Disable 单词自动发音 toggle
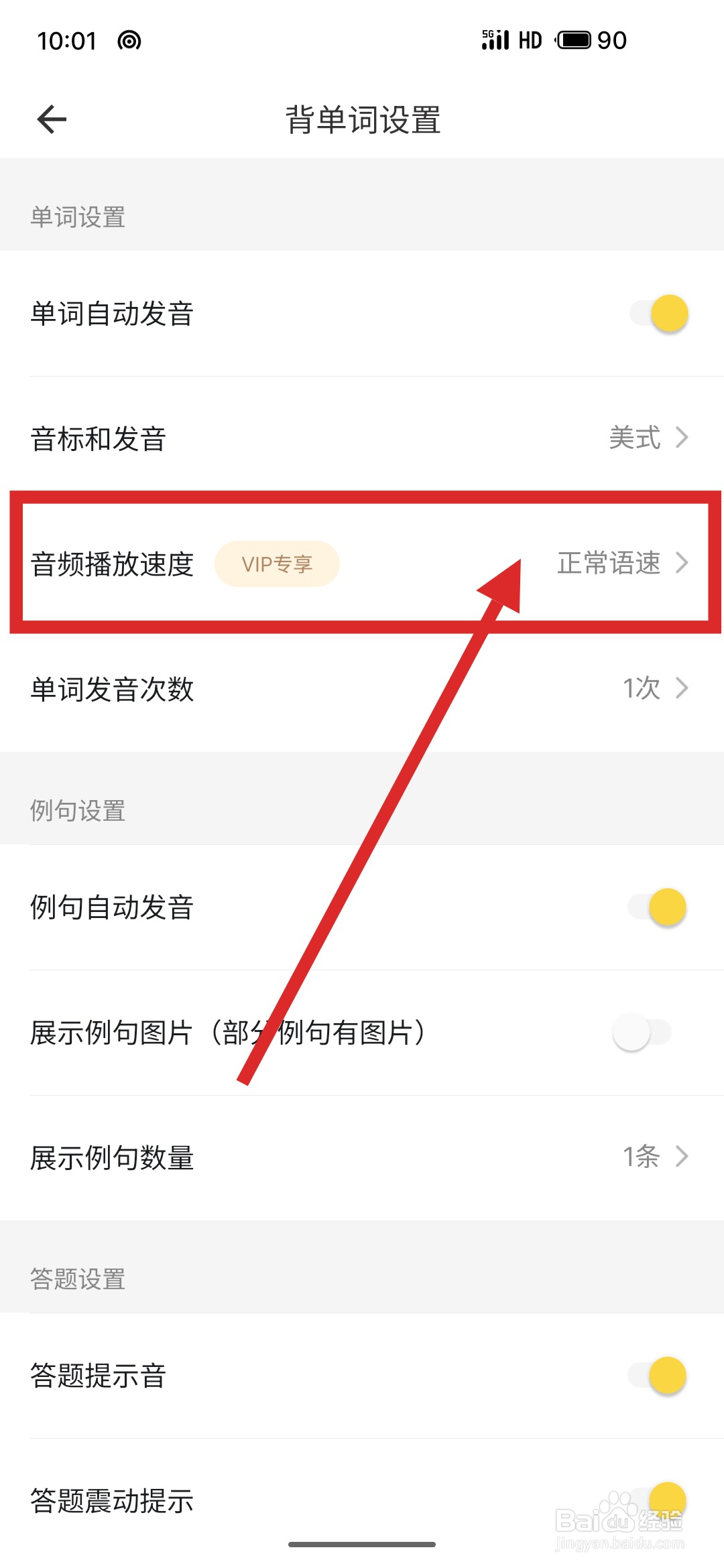 tap(660, 312)
